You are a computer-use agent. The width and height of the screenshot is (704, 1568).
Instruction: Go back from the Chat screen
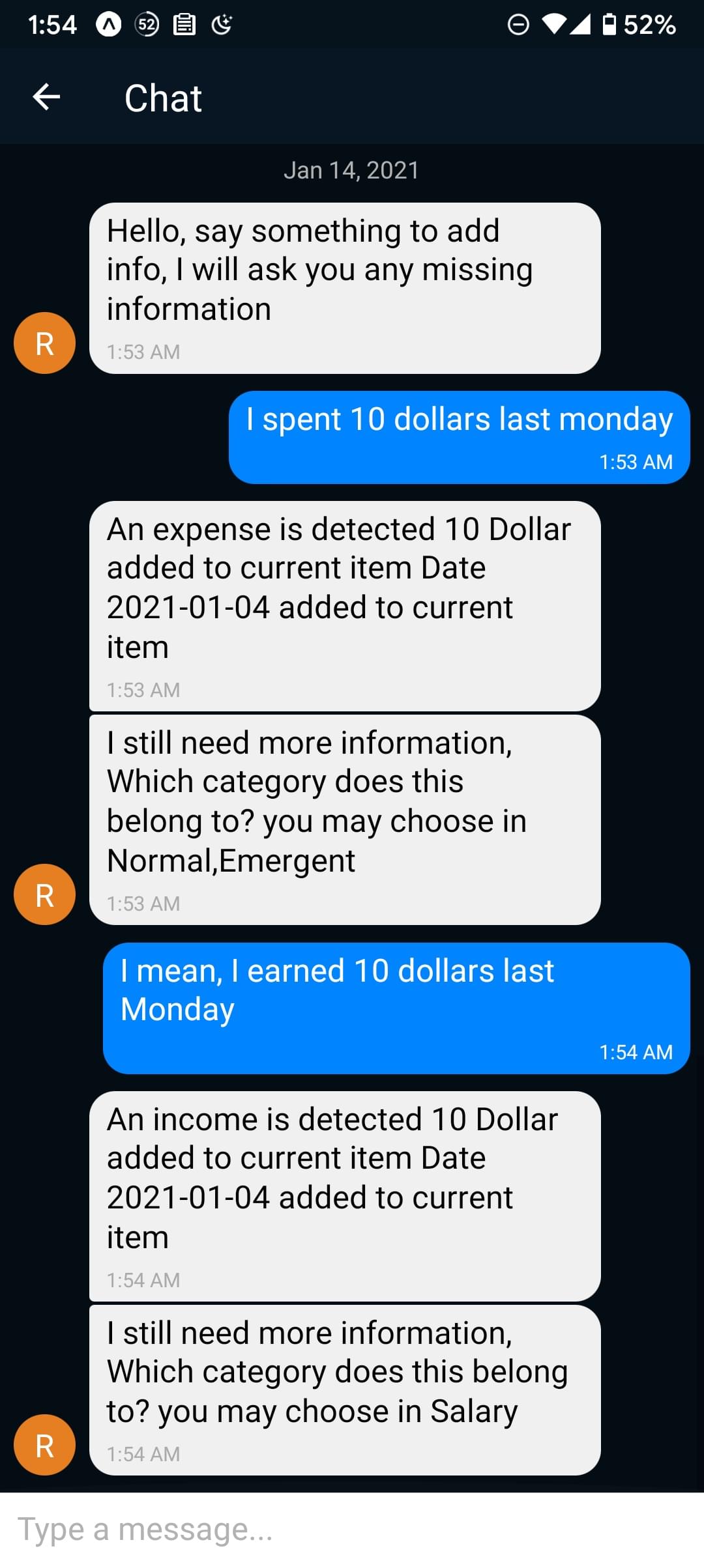click(46, 98)
